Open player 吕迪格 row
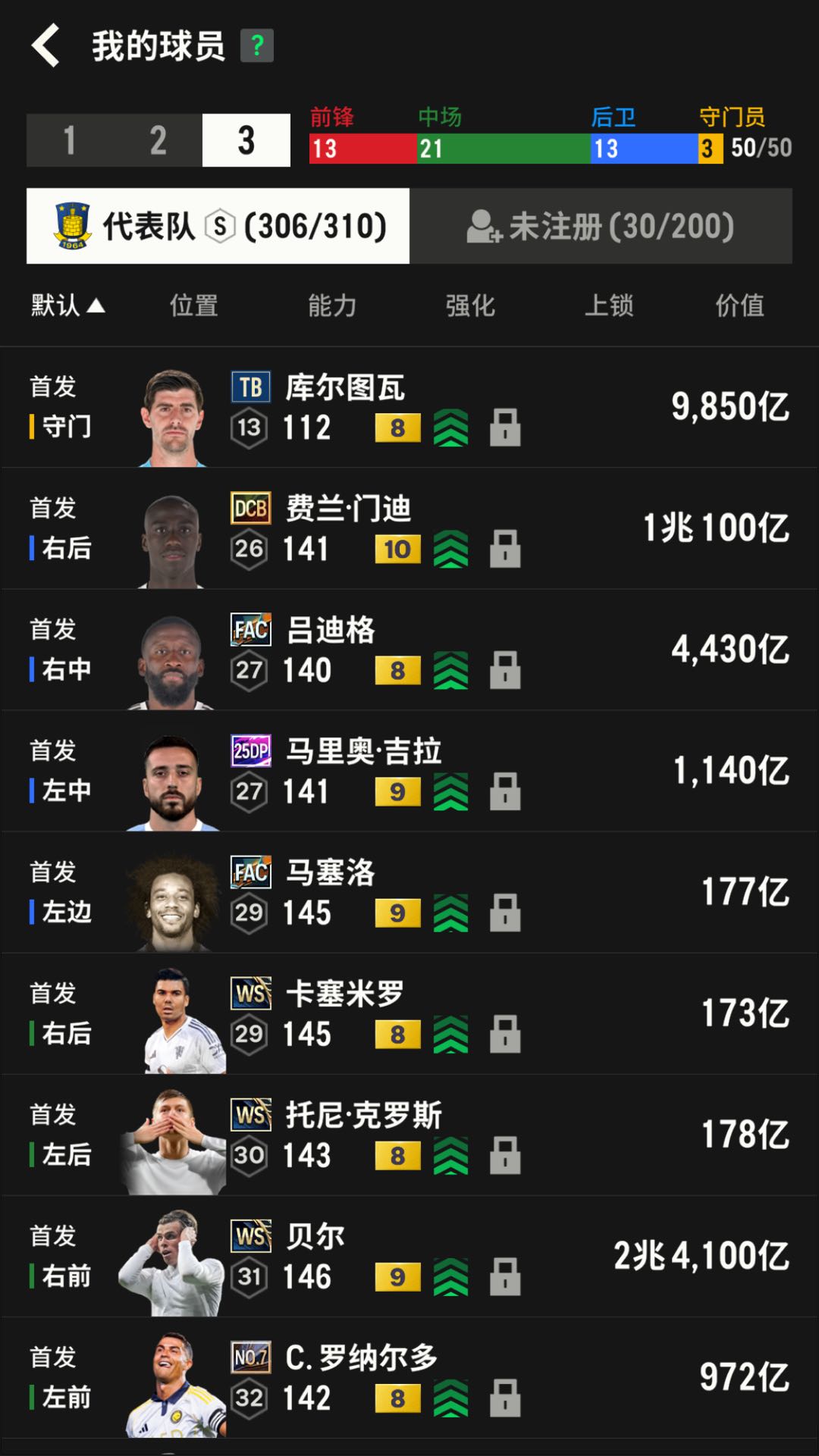Screen dimensions: 819x1456 point(409,650)
